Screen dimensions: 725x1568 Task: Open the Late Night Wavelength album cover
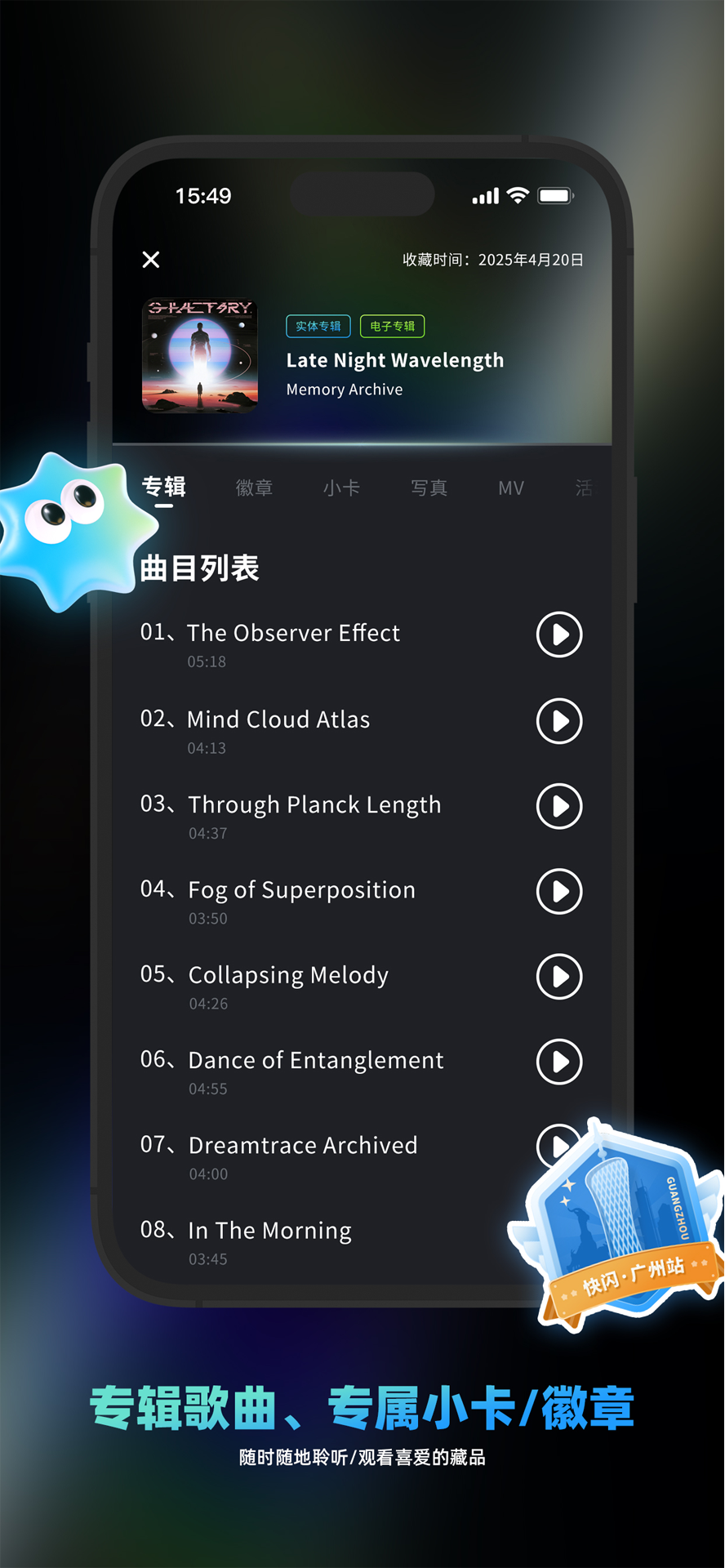click(198, 356)
